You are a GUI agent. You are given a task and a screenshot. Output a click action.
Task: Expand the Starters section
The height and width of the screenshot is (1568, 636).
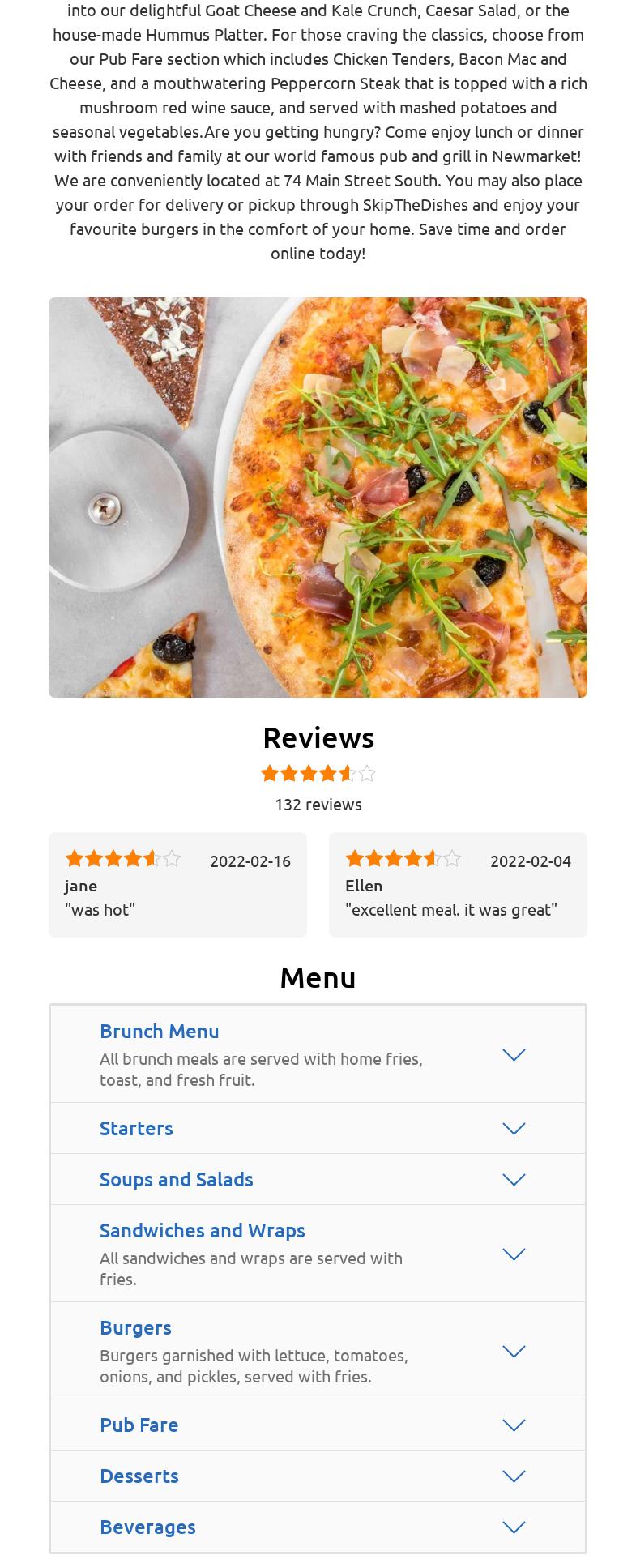[x=514, y=1128]
